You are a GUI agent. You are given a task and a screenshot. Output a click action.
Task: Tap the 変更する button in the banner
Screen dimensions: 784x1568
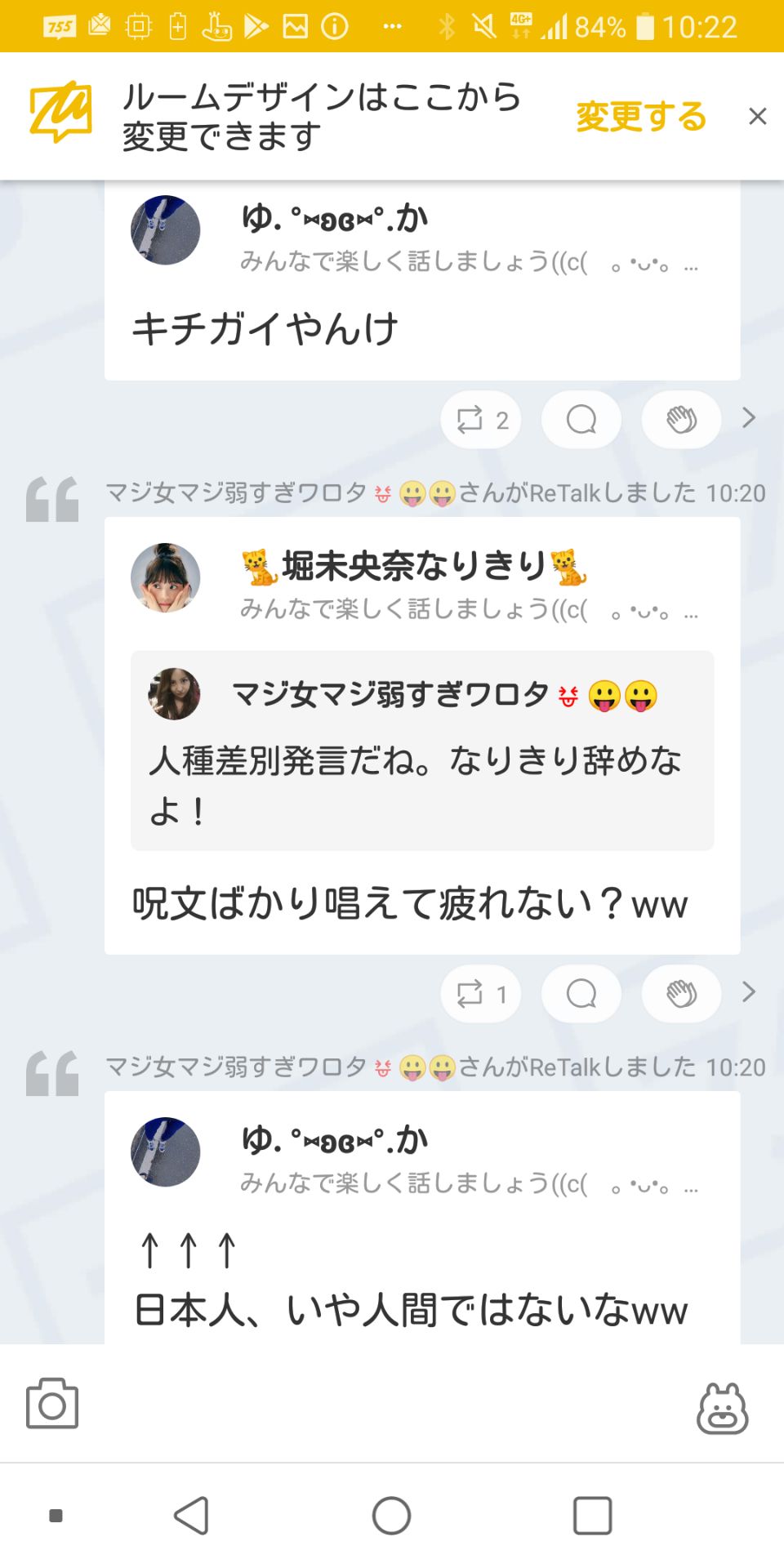click(x=641, y=115)
